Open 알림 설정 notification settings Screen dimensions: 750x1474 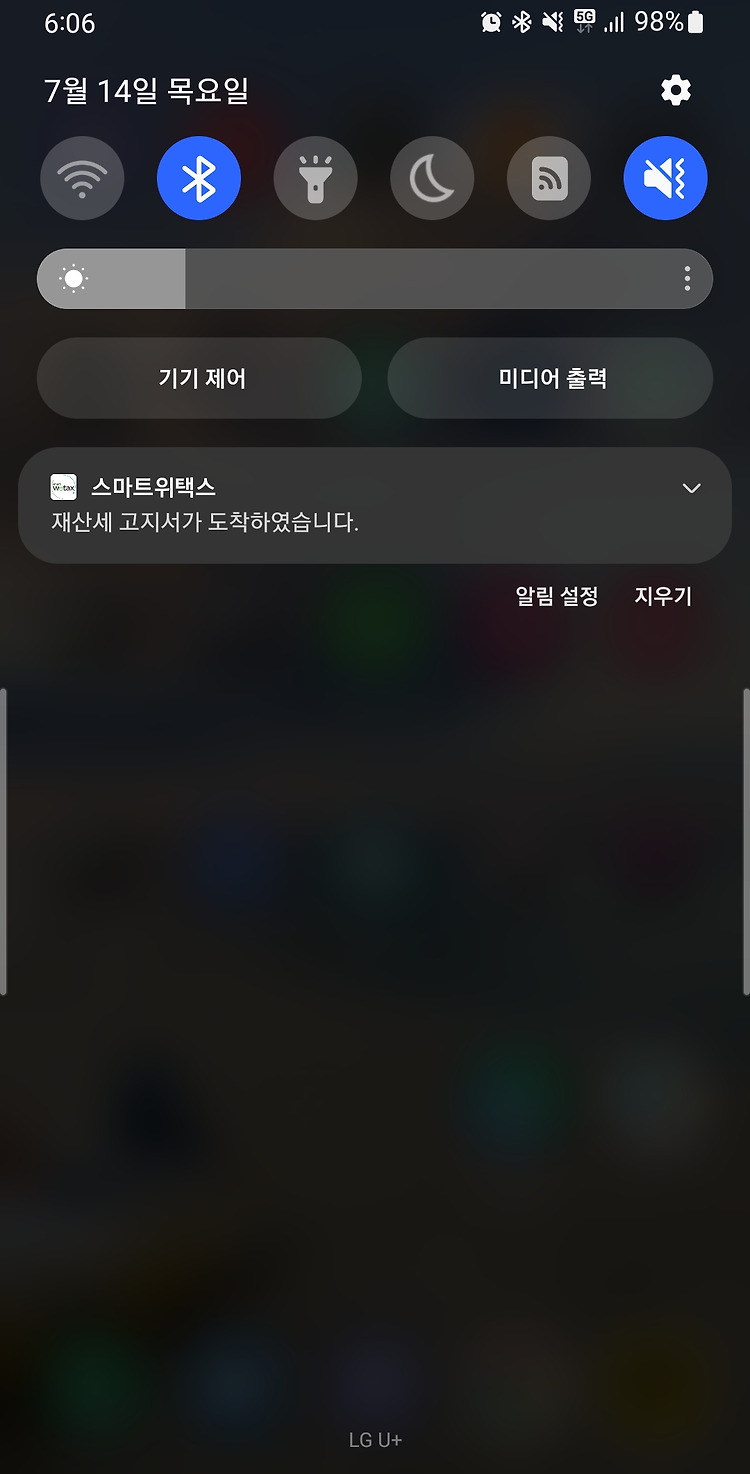pos(557,596)
